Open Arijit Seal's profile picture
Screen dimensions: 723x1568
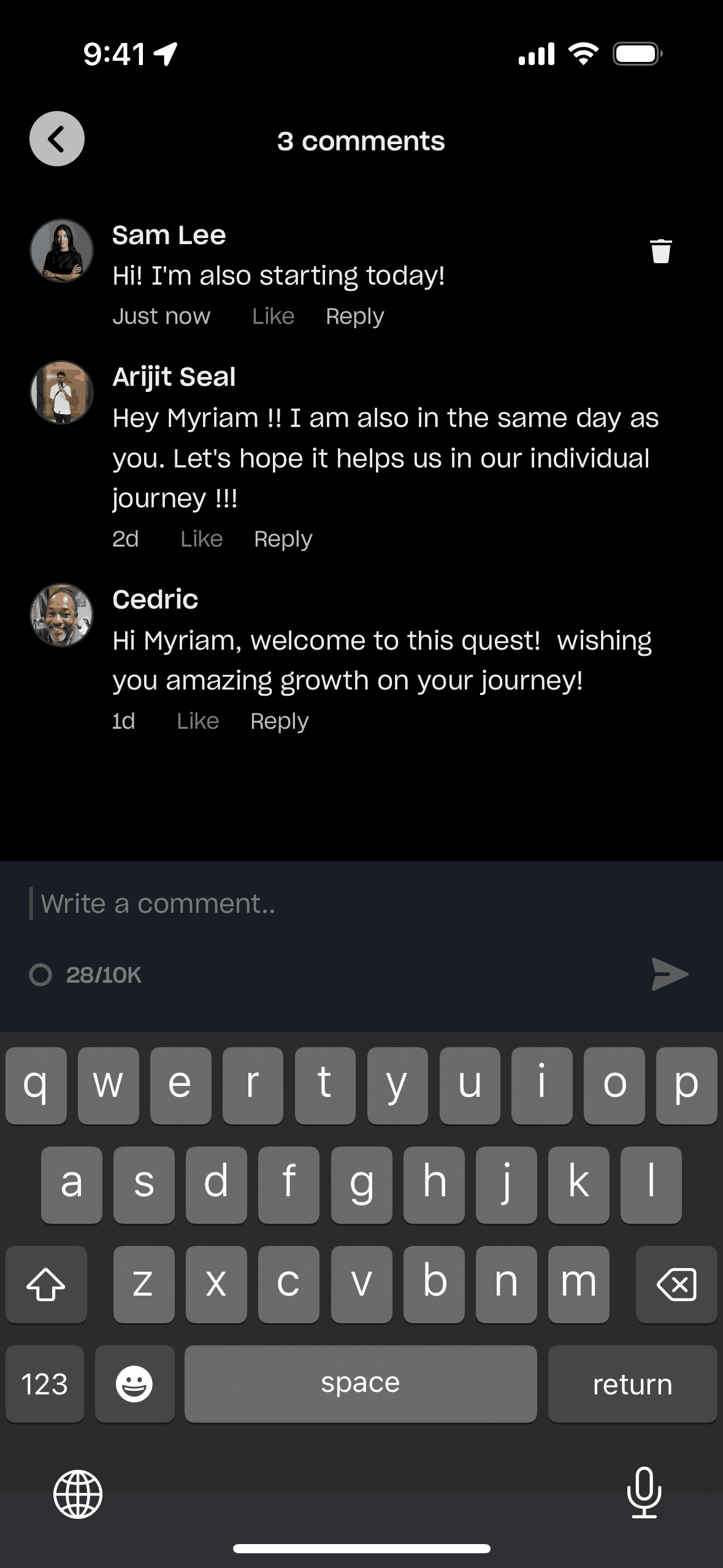(x=61, y=392)
